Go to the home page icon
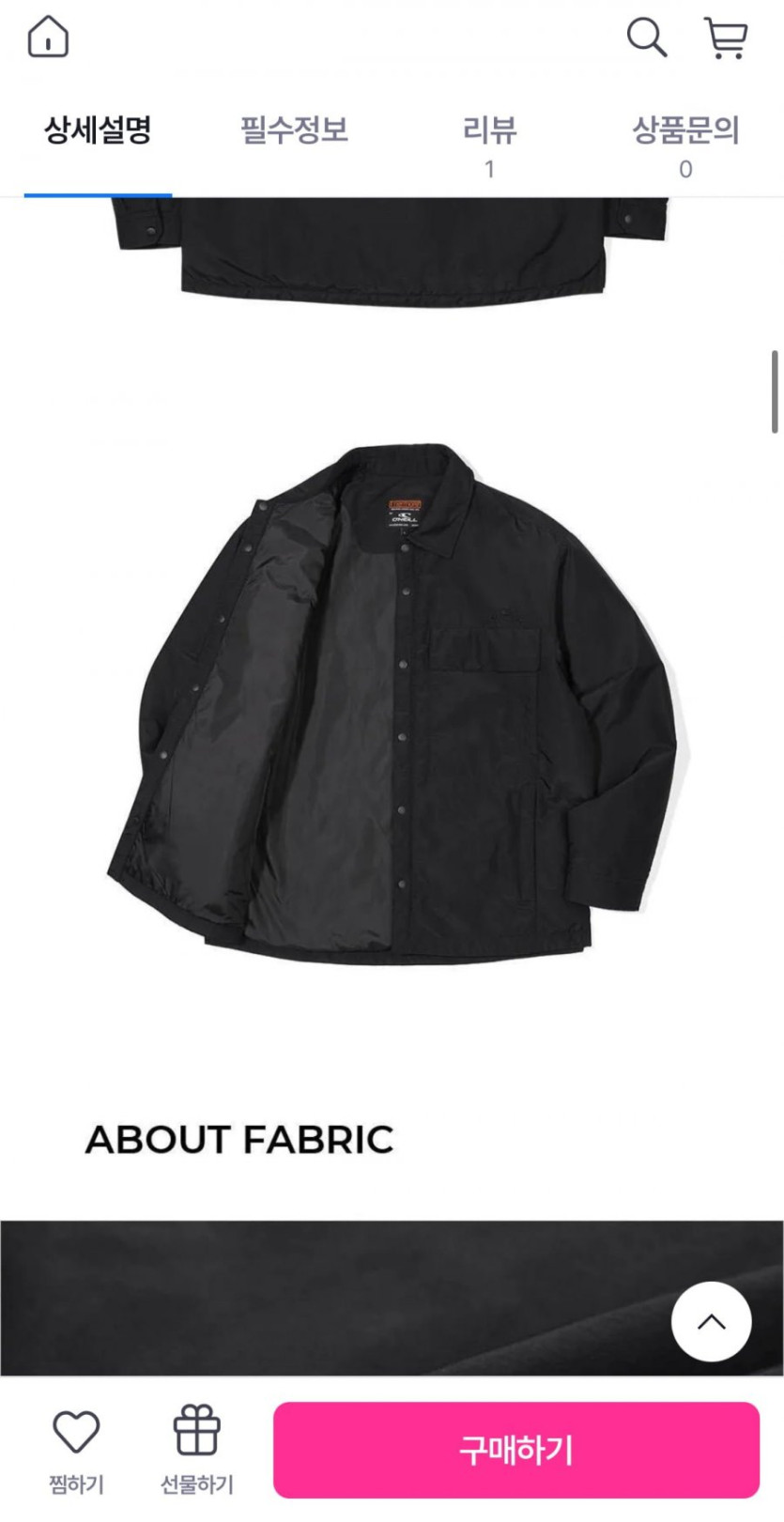Image resolution: width=784 pixels, height=1522 pixels. point(48,38)
